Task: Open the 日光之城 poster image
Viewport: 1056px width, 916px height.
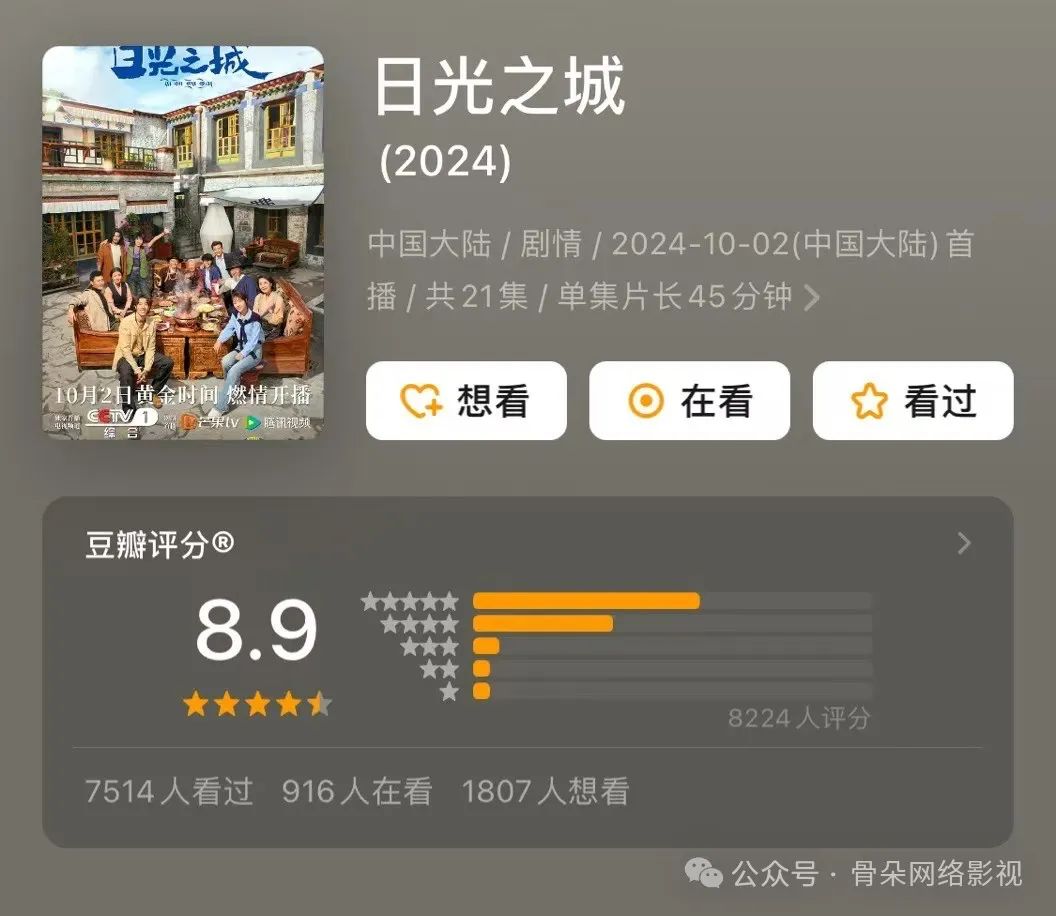Action: [x=183, y=242]
